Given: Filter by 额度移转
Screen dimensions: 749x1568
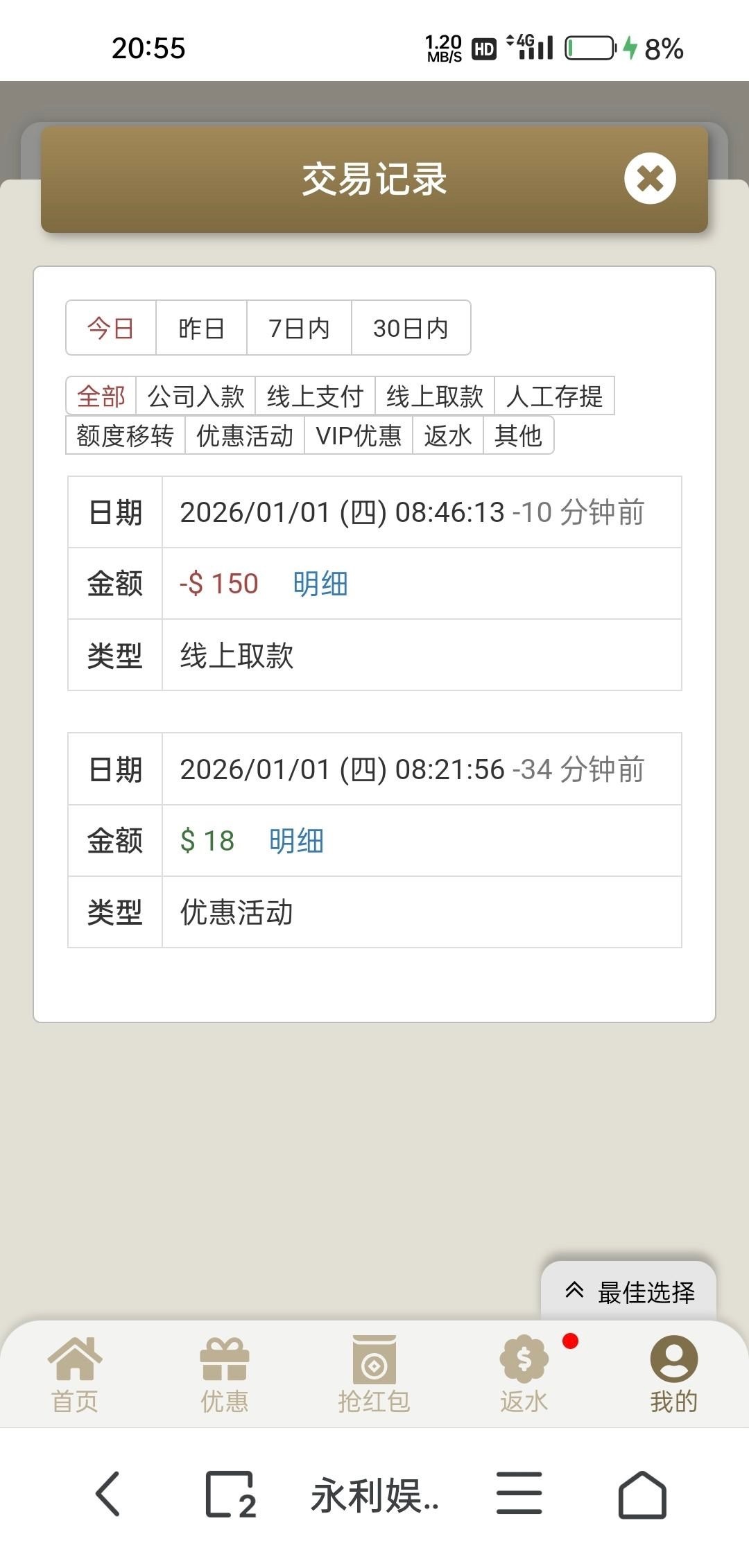Looking at the screenshot, I should coord(125,436).
